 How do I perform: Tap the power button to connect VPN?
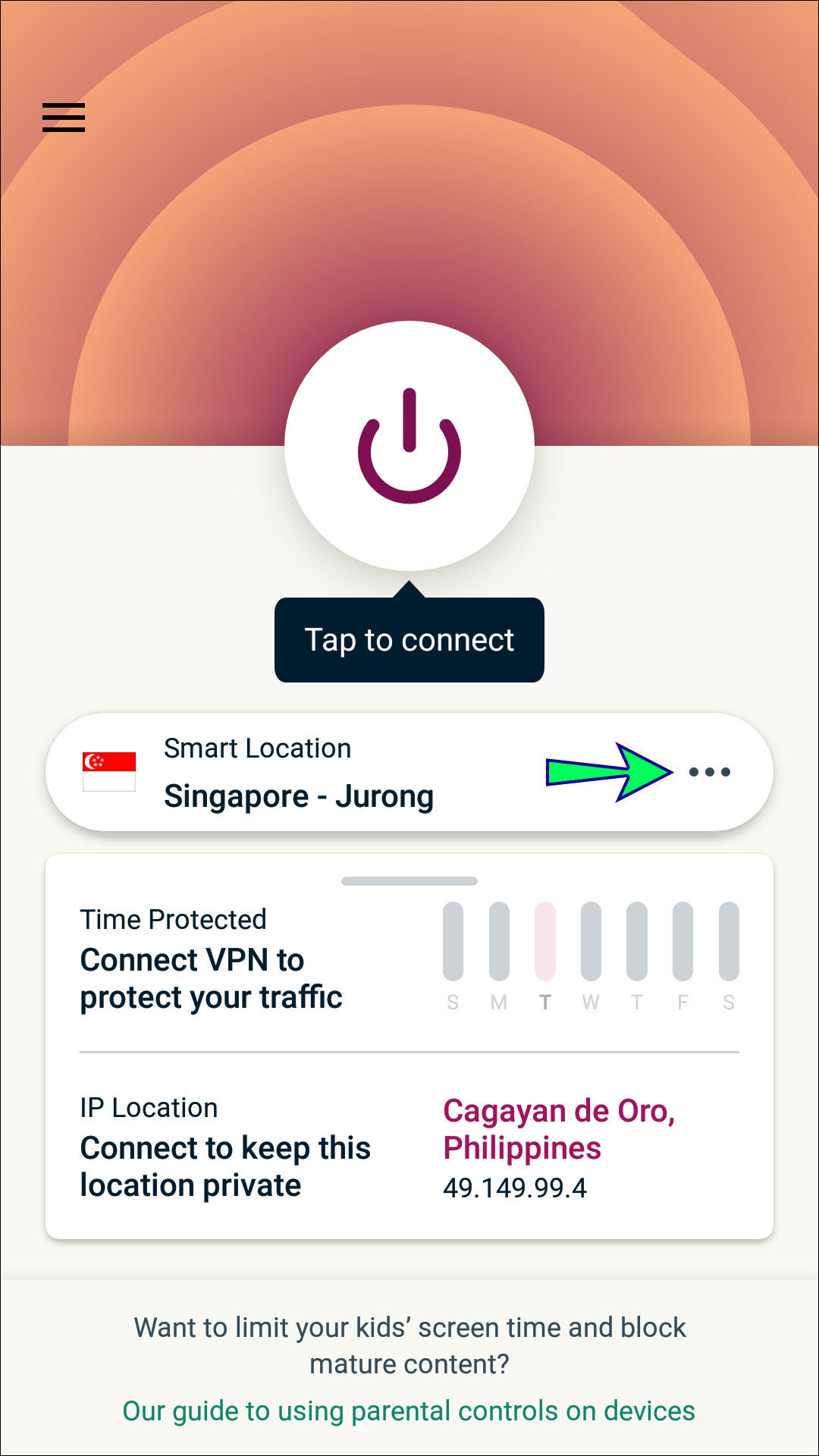(x=409, y=446)
